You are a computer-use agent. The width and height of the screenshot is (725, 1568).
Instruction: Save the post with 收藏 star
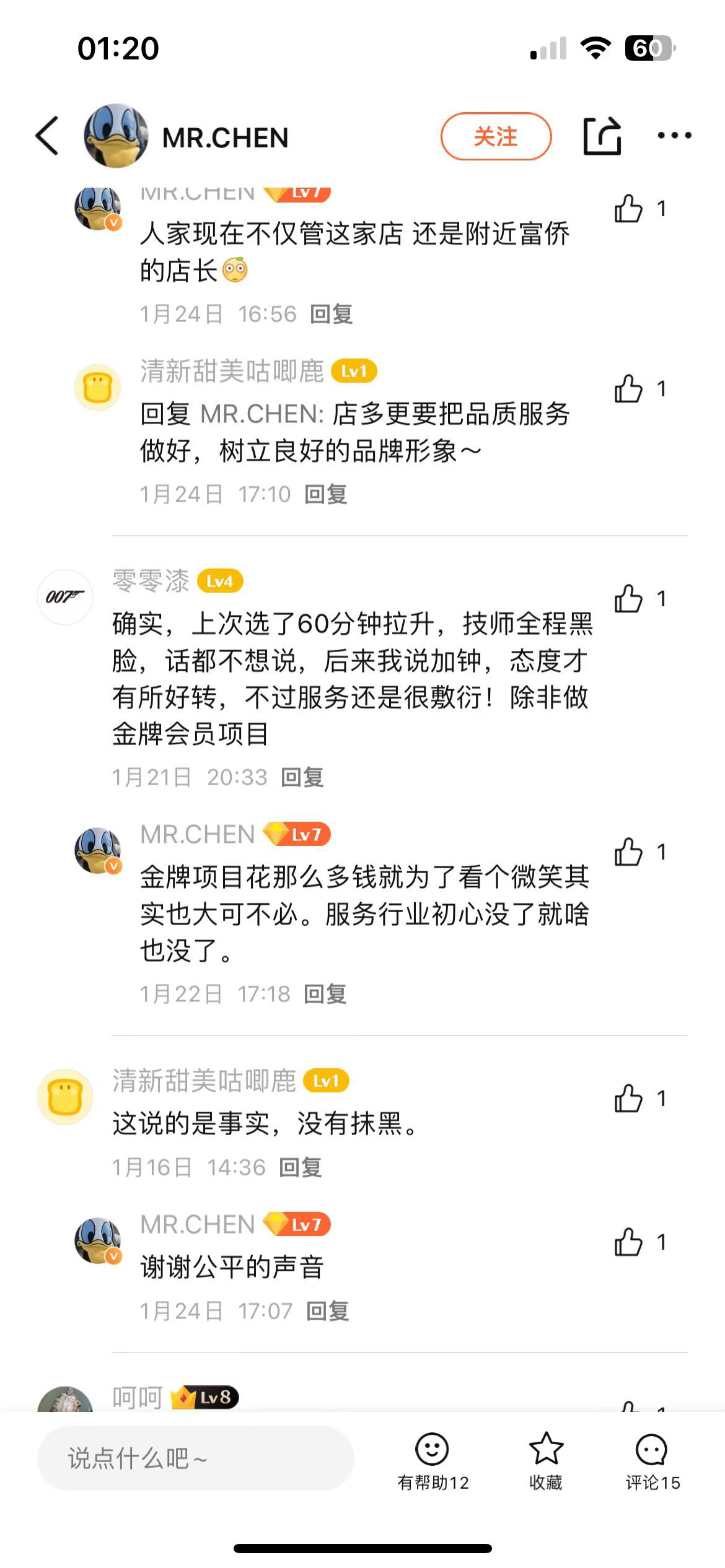[545, 1460]
